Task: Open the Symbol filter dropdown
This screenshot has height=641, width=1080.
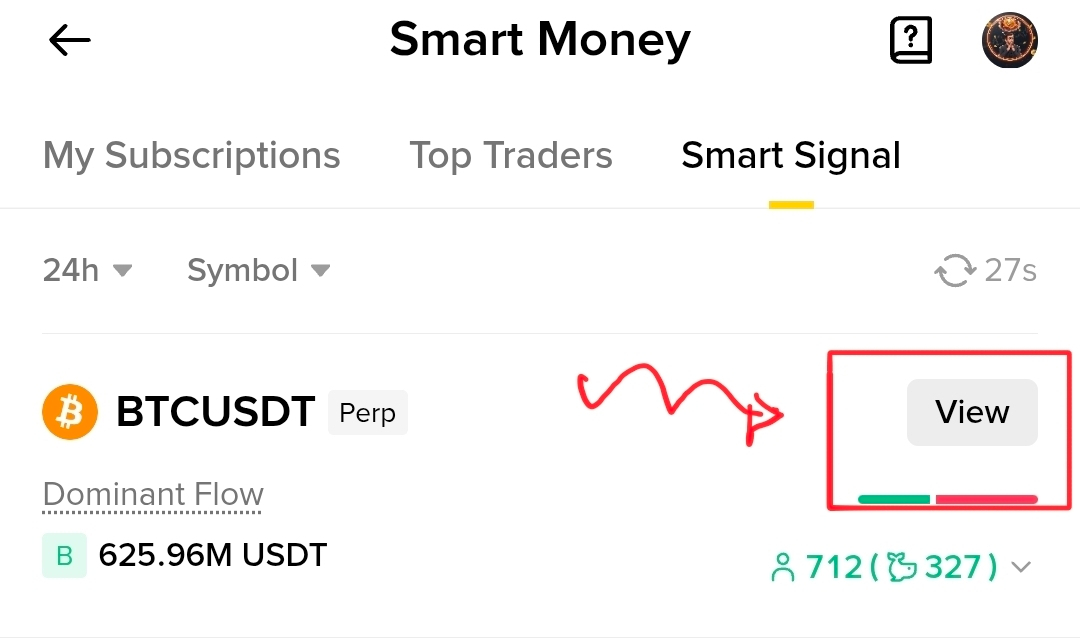Action: tap(259, 270)
